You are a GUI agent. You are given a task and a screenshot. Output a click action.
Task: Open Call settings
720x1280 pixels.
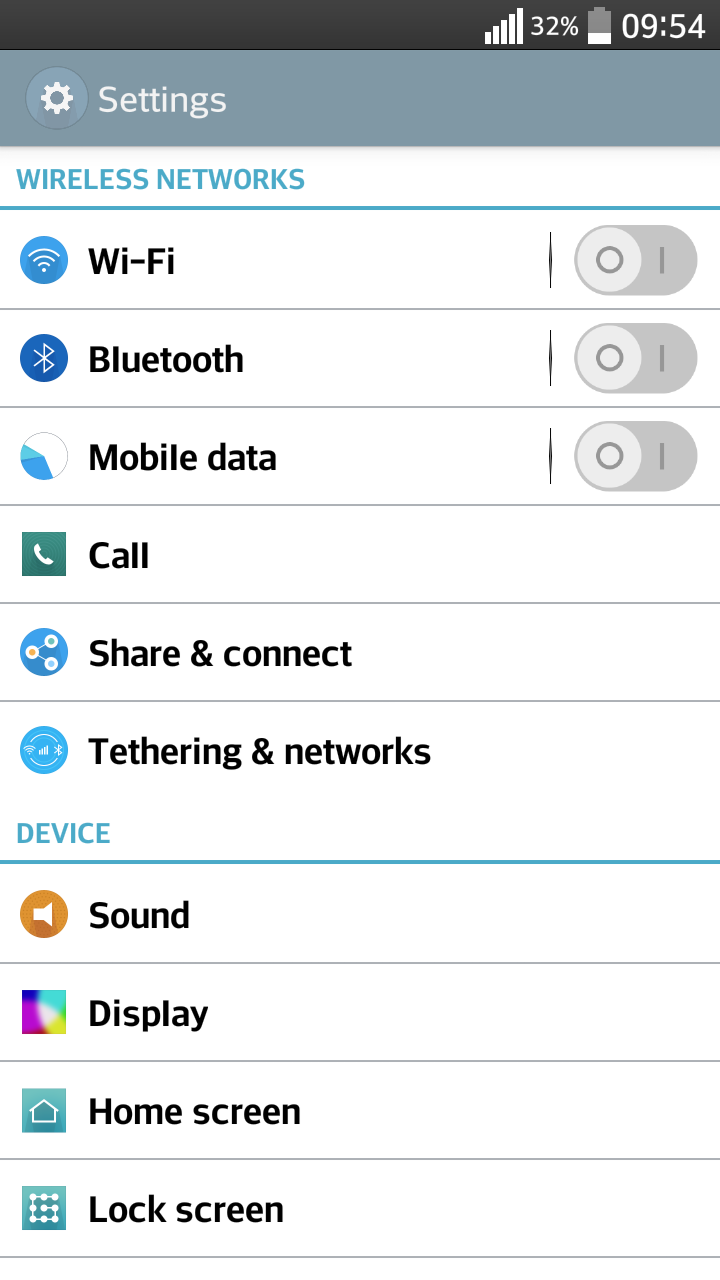[360, 555]
